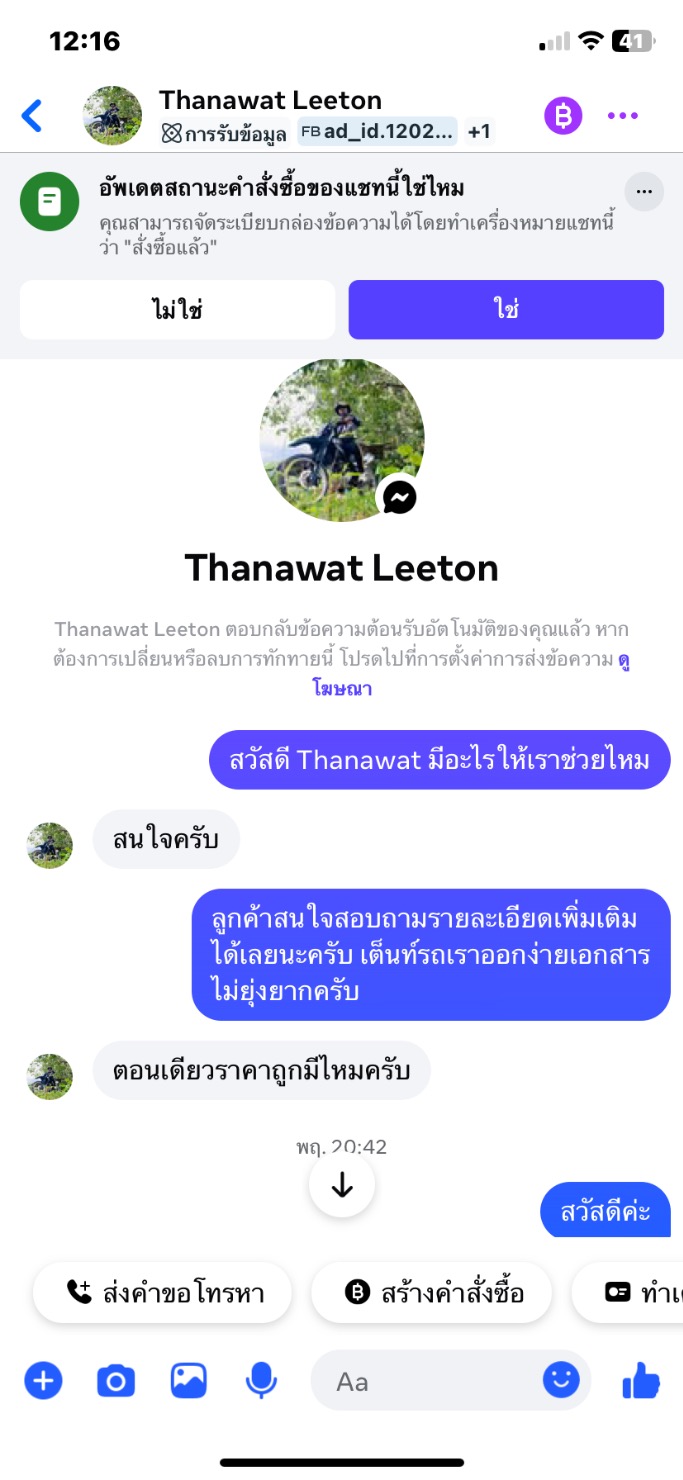The width and height of the screenshot is (683, 1480).
Task: Record a voice message with microphone
Action: pyautogui.click(x=261, y=1382)
